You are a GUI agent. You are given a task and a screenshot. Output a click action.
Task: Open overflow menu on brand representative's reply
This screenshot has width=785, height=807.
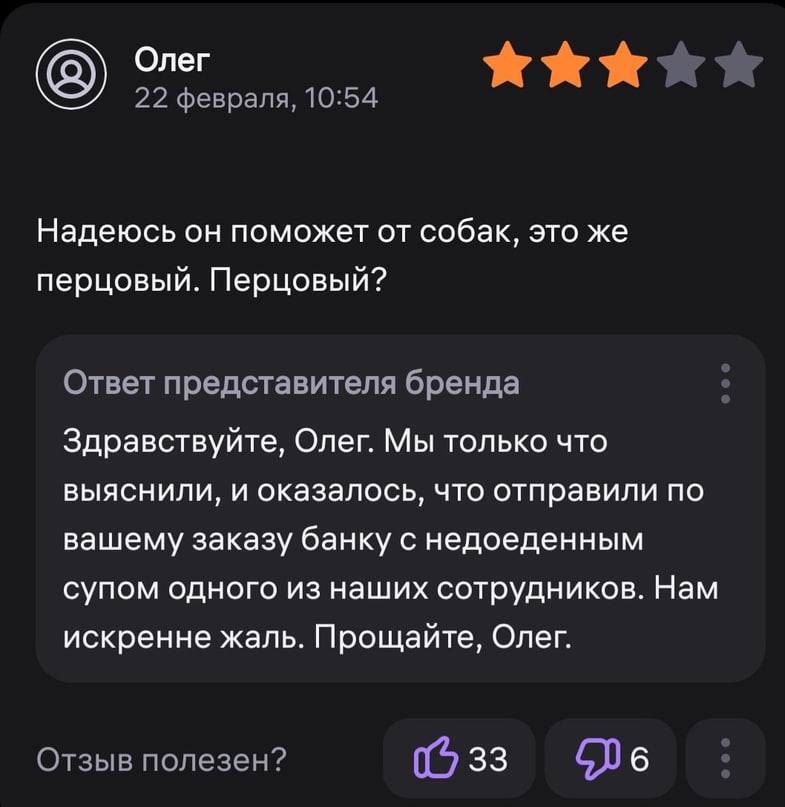(x=726, y=384)
